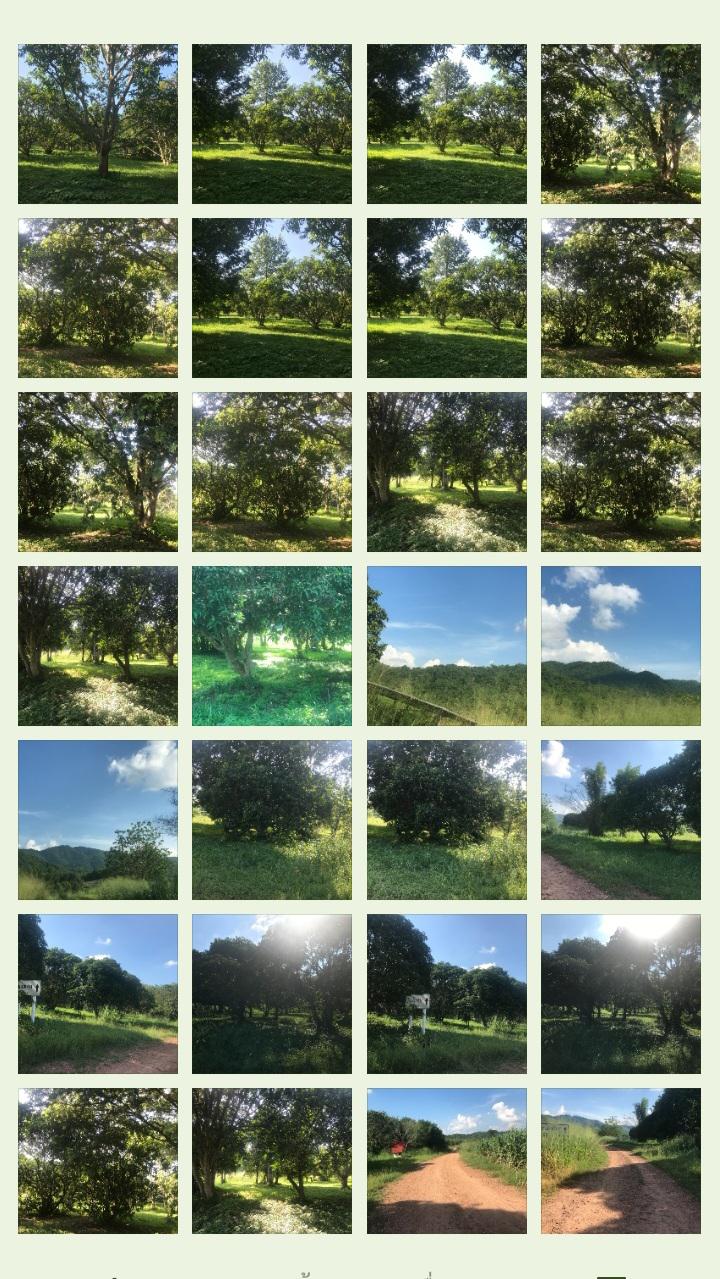Open the photo with the white signpost among the trees
Image resolution: width=720 pixels, height=1279 pixels.
(447, 994)
